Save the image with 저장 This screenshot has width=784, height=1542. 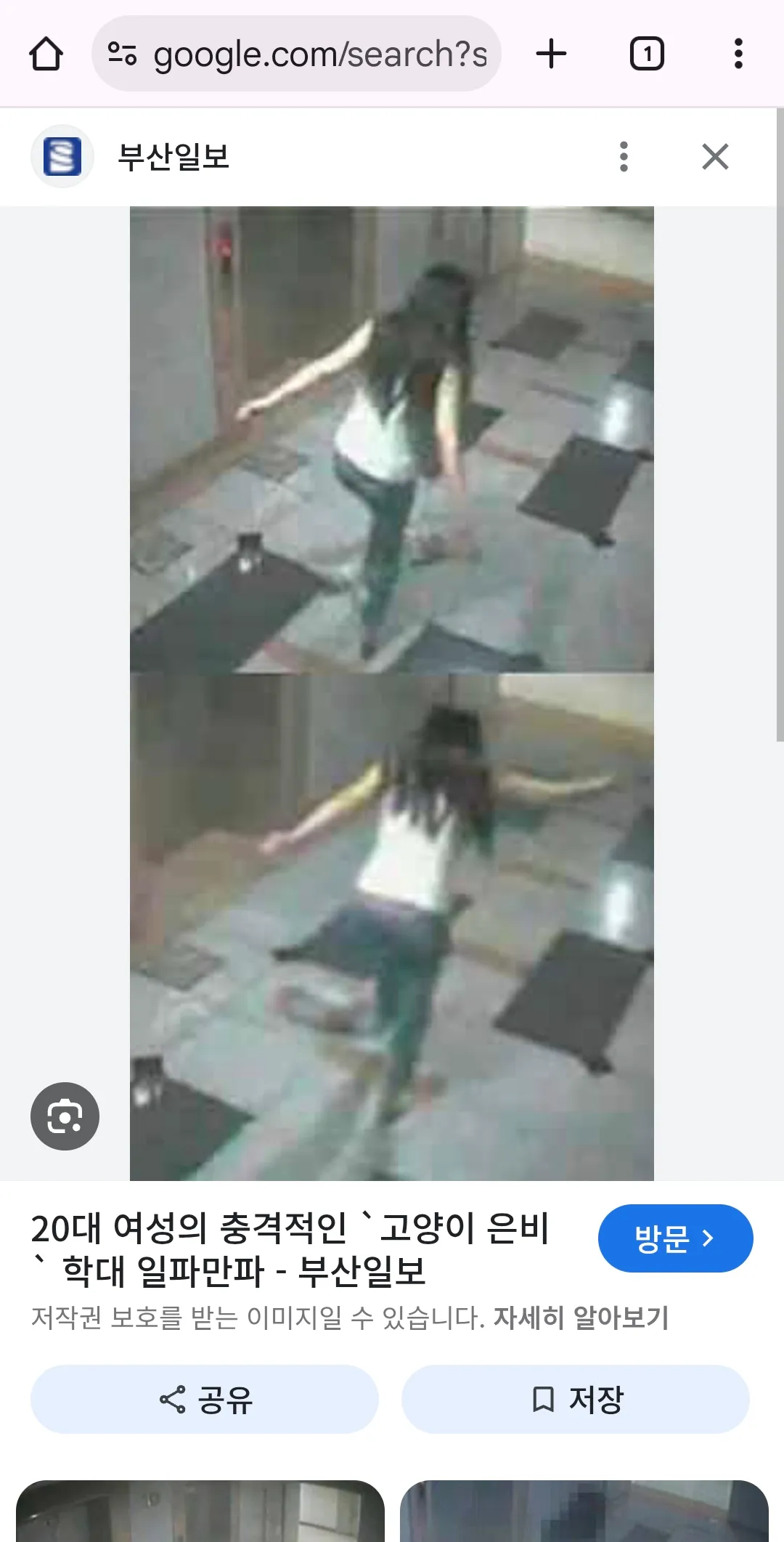[576, 1399]
